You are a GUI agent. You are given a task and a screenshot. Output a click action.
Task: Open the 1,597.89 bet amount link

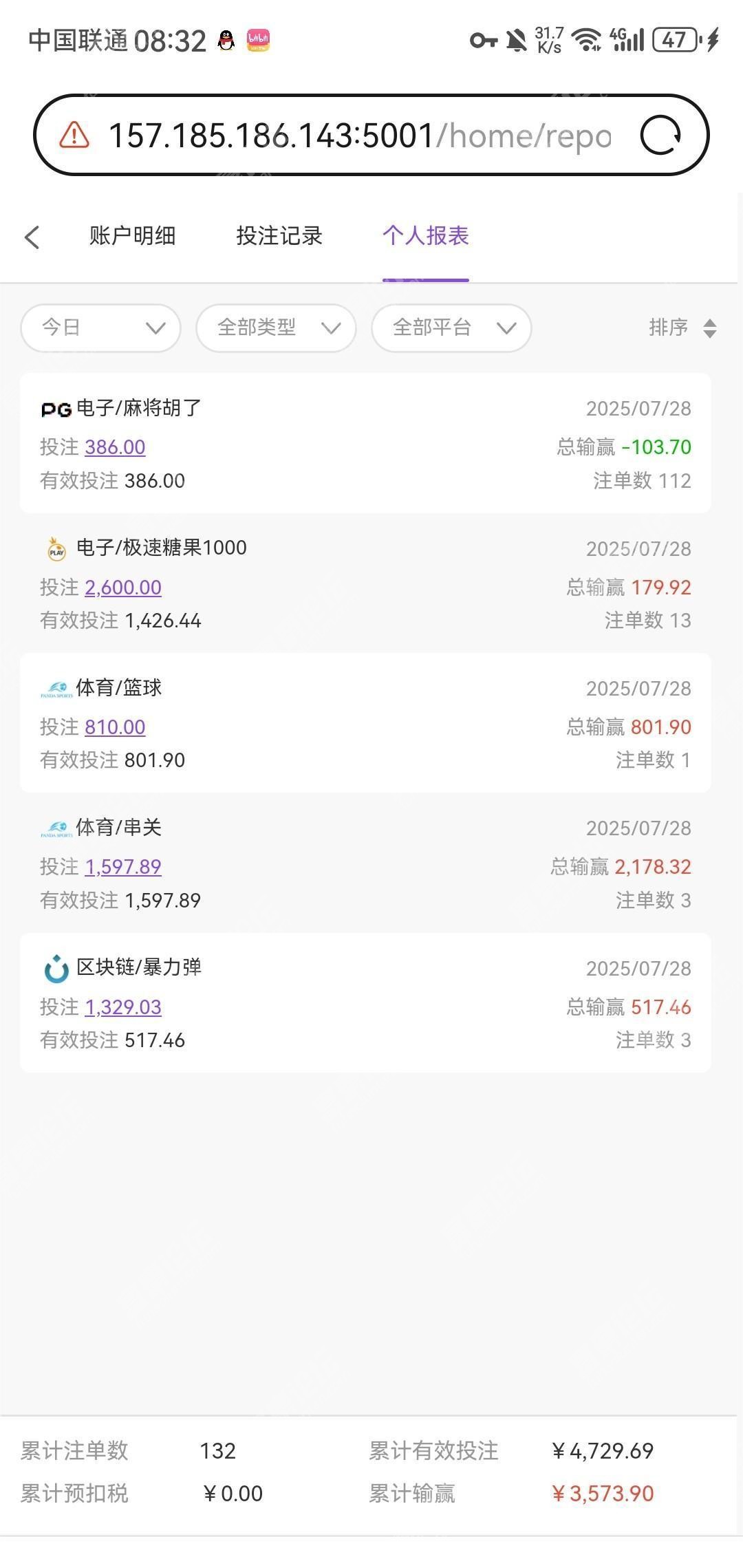click(x=123, y=867)
